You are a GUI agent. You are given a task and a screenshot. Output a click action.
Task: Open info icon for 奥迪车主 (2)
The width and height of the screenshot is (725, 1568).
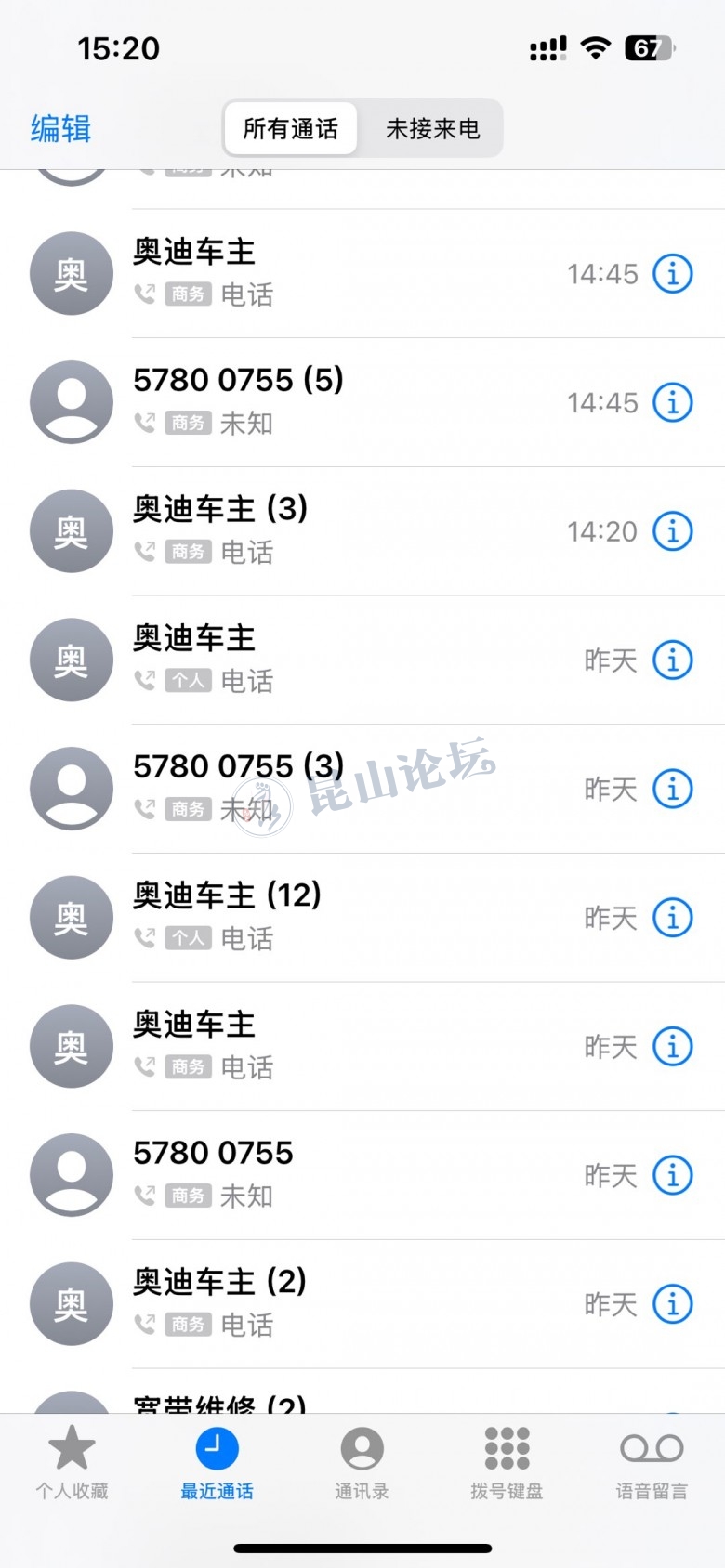[672, 1304]
